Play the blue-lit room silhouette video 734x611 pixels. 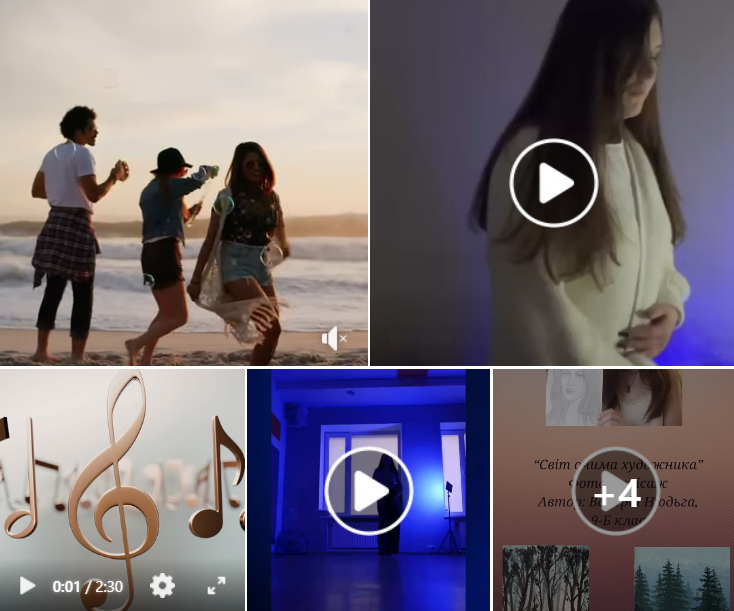click(369, 491)
